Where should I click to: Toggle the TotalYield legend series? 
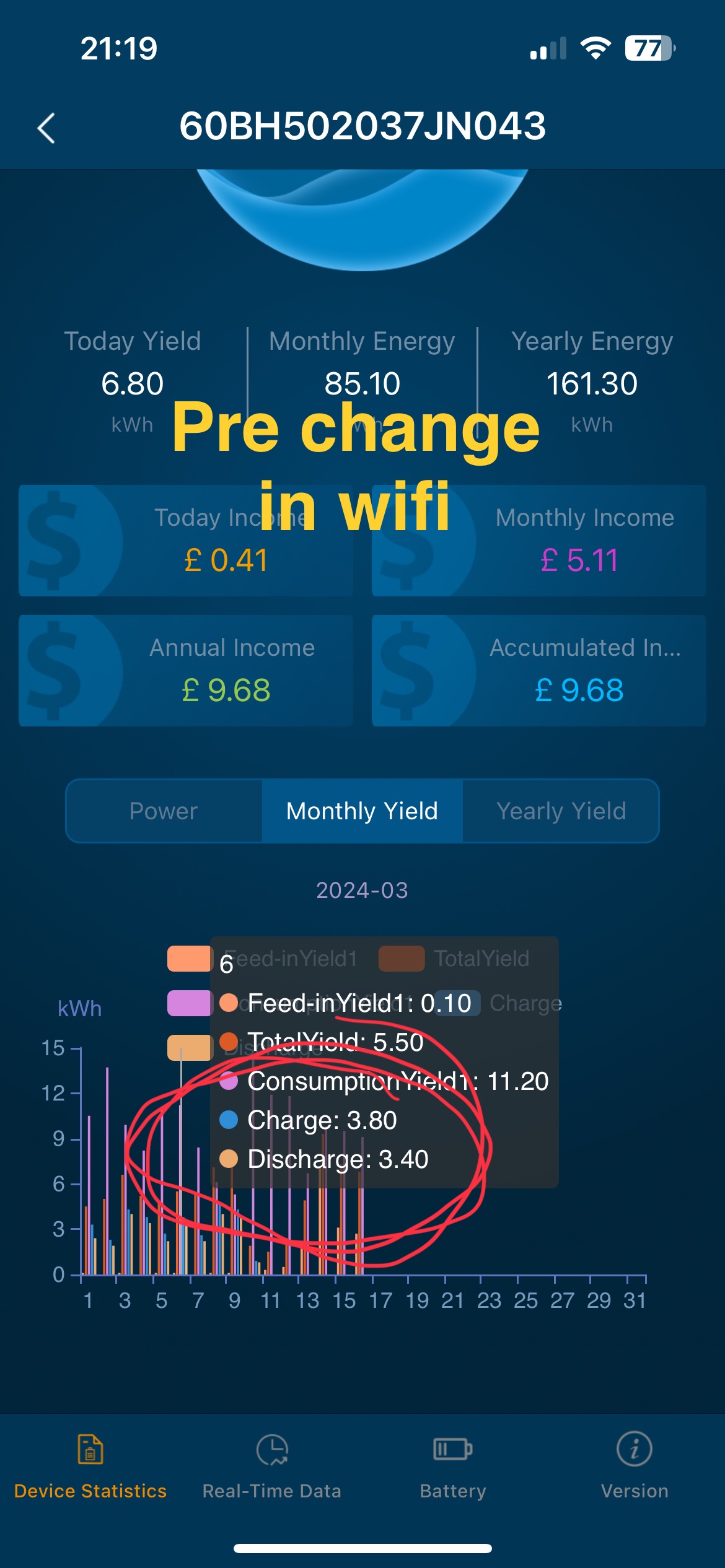454,959
